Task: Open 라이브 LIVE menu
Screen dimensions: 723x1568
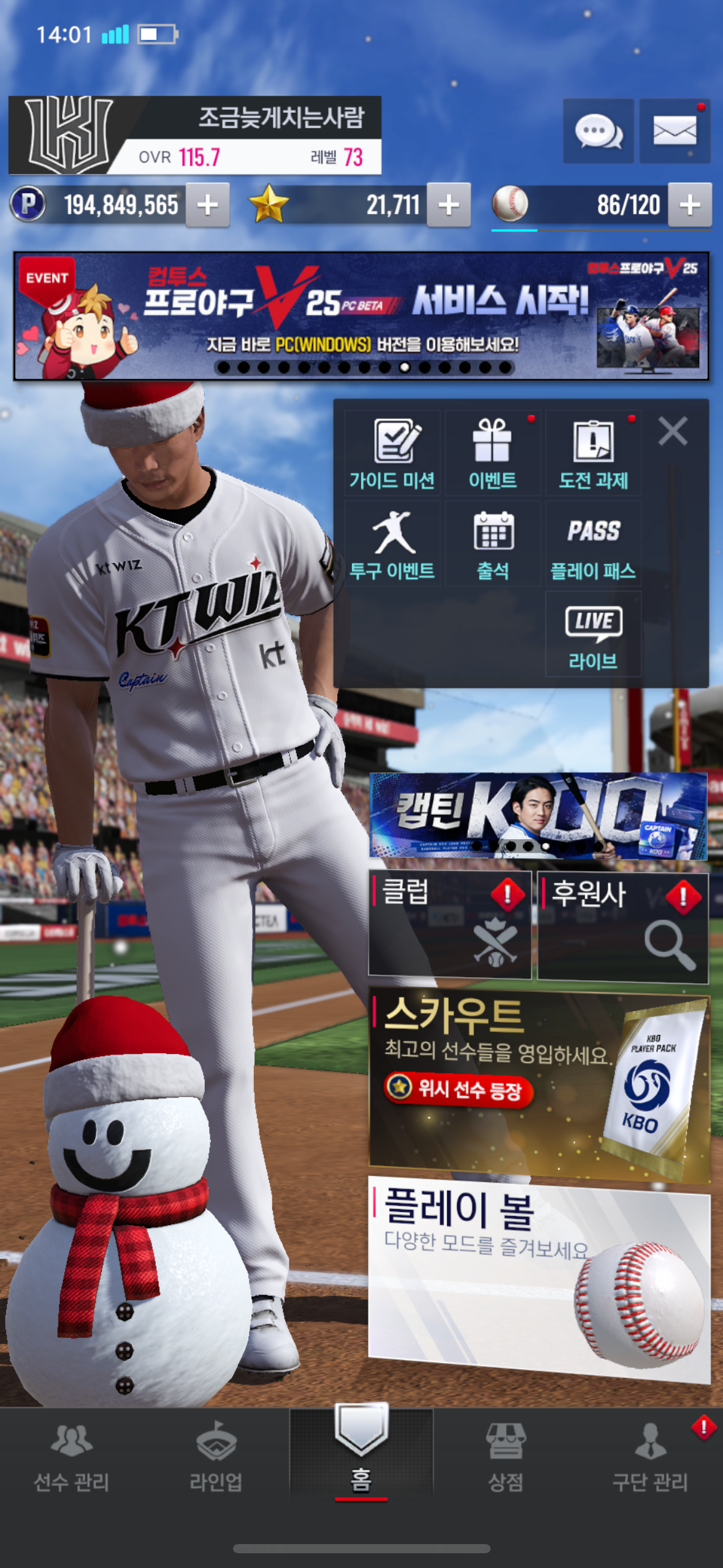Action: (x=593, y=635)
